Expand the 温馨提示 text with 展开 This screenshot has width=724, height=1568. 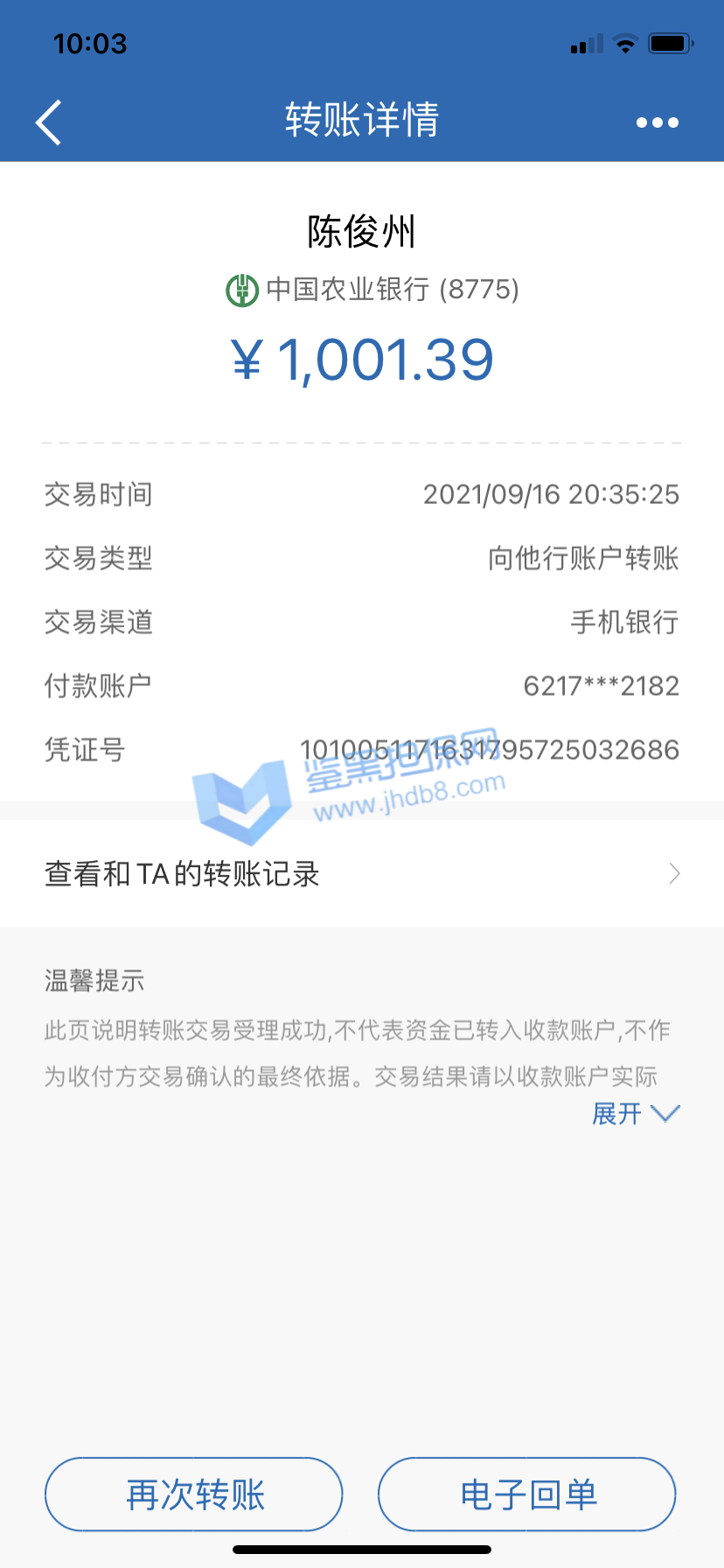click(x=634, y=1114)
